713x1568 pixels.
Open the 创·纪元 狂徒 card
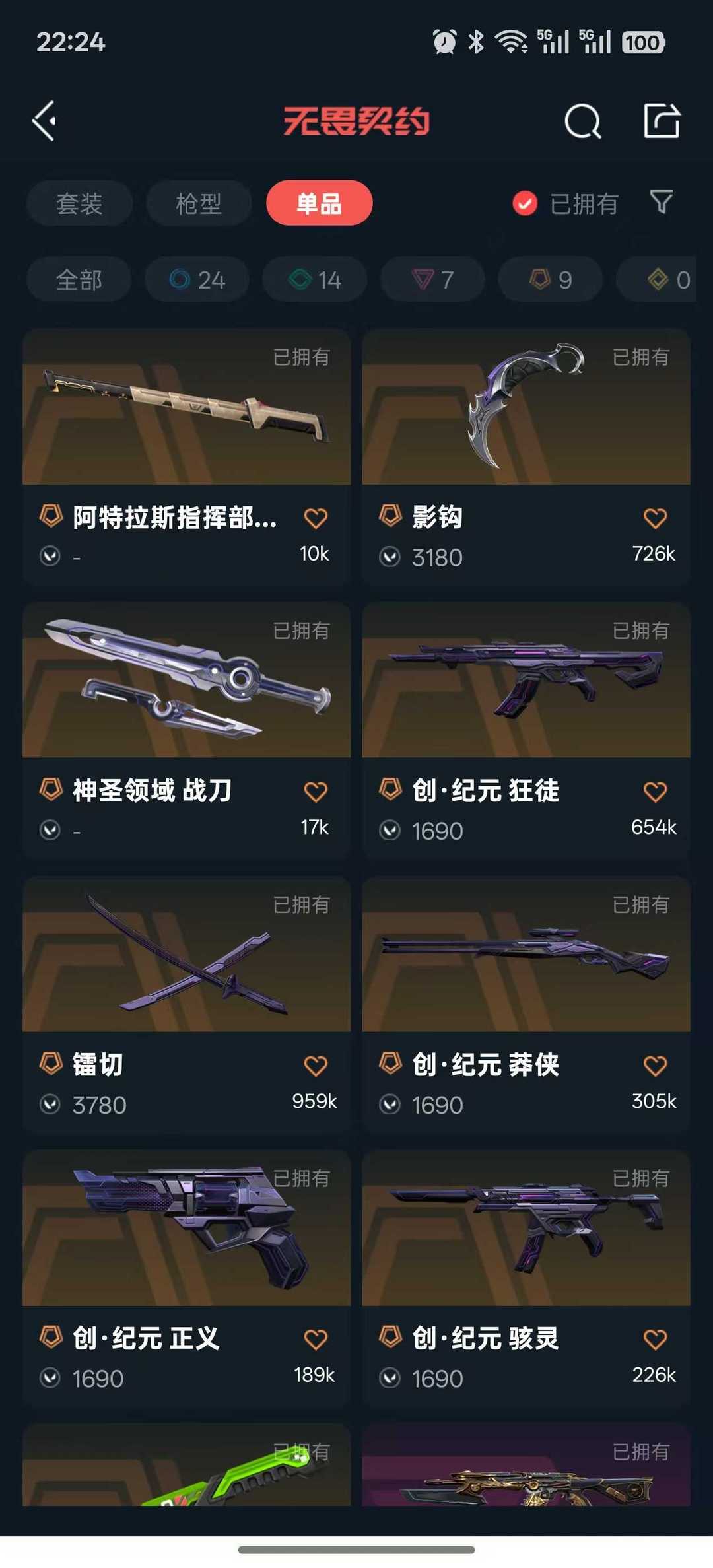point(526,731)
